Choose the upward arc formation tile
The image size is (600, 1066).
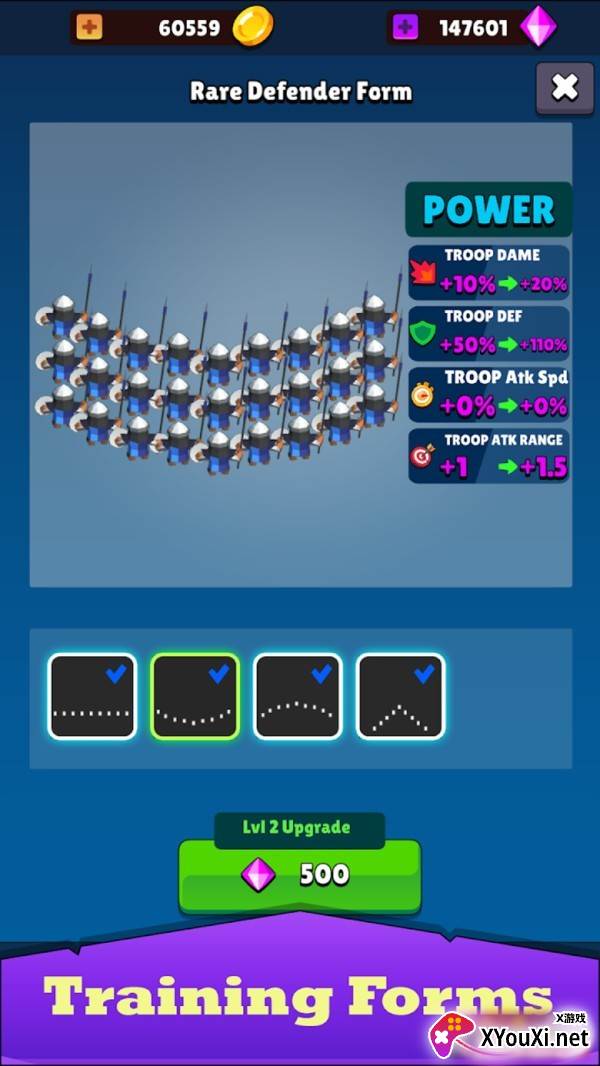(298, 696)
